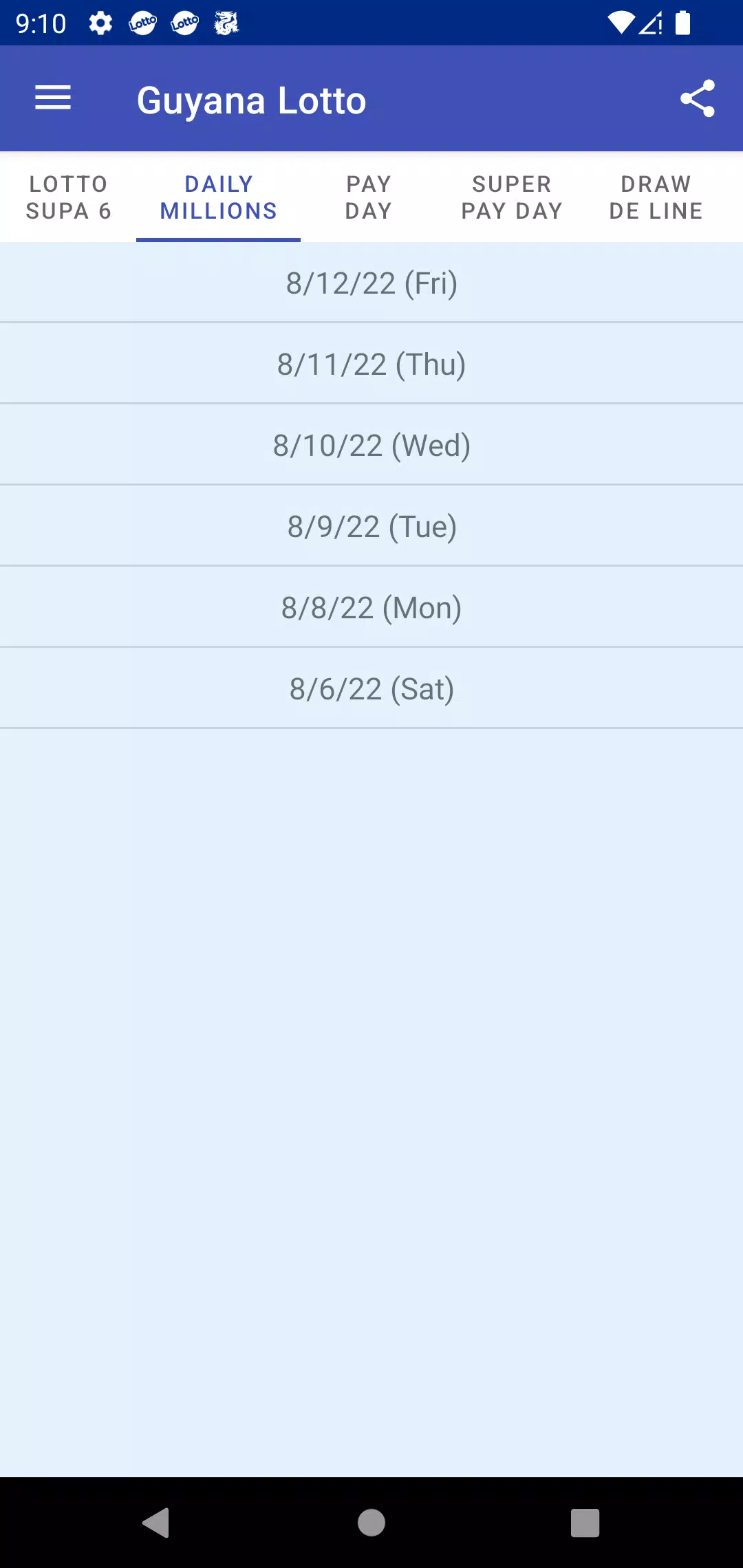Switch to the Lotto Supa 6 tab
This screenshot has height=1568, width=743.
click(68, 197)
